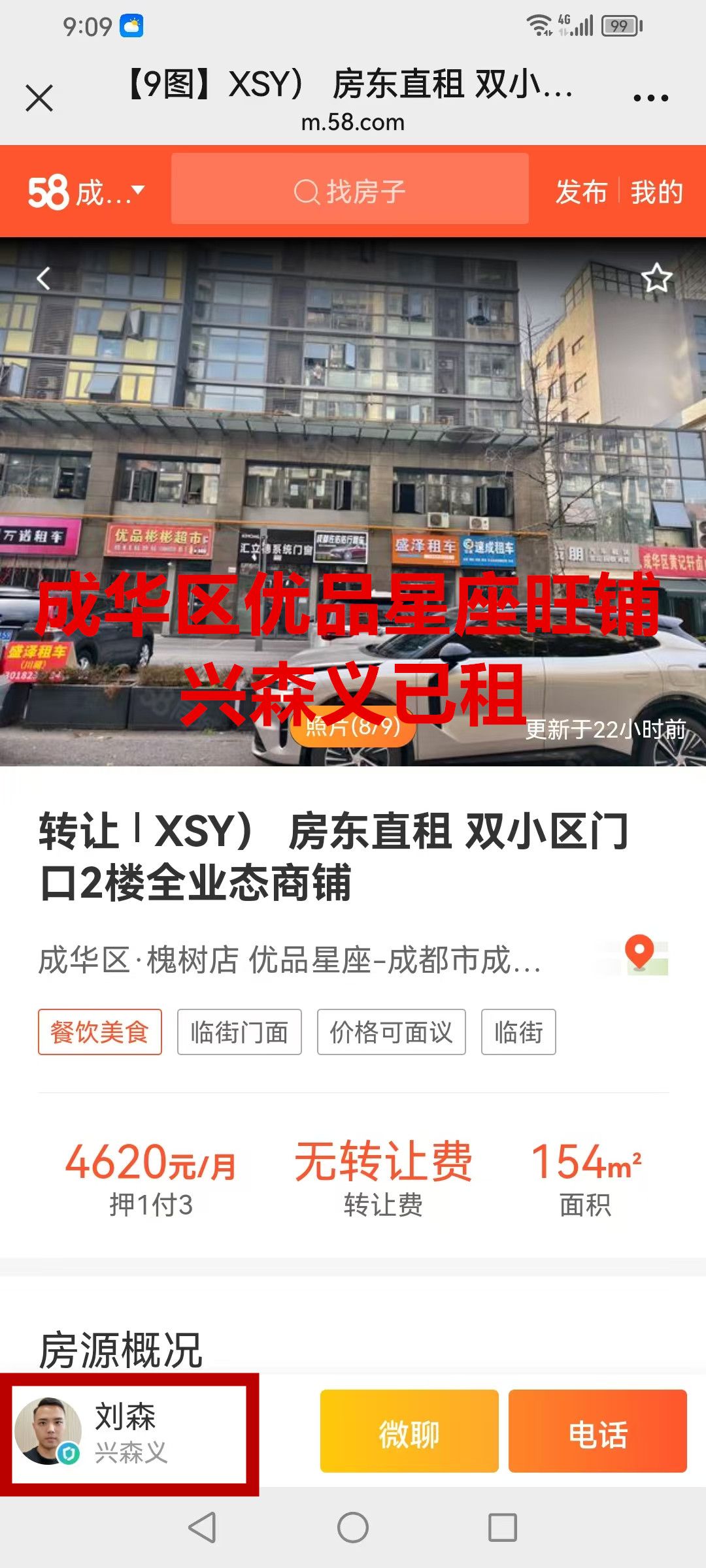Tap the system back button
Screen dimensions: 706x1568
pyautogui.click(x=202, y=1527)
